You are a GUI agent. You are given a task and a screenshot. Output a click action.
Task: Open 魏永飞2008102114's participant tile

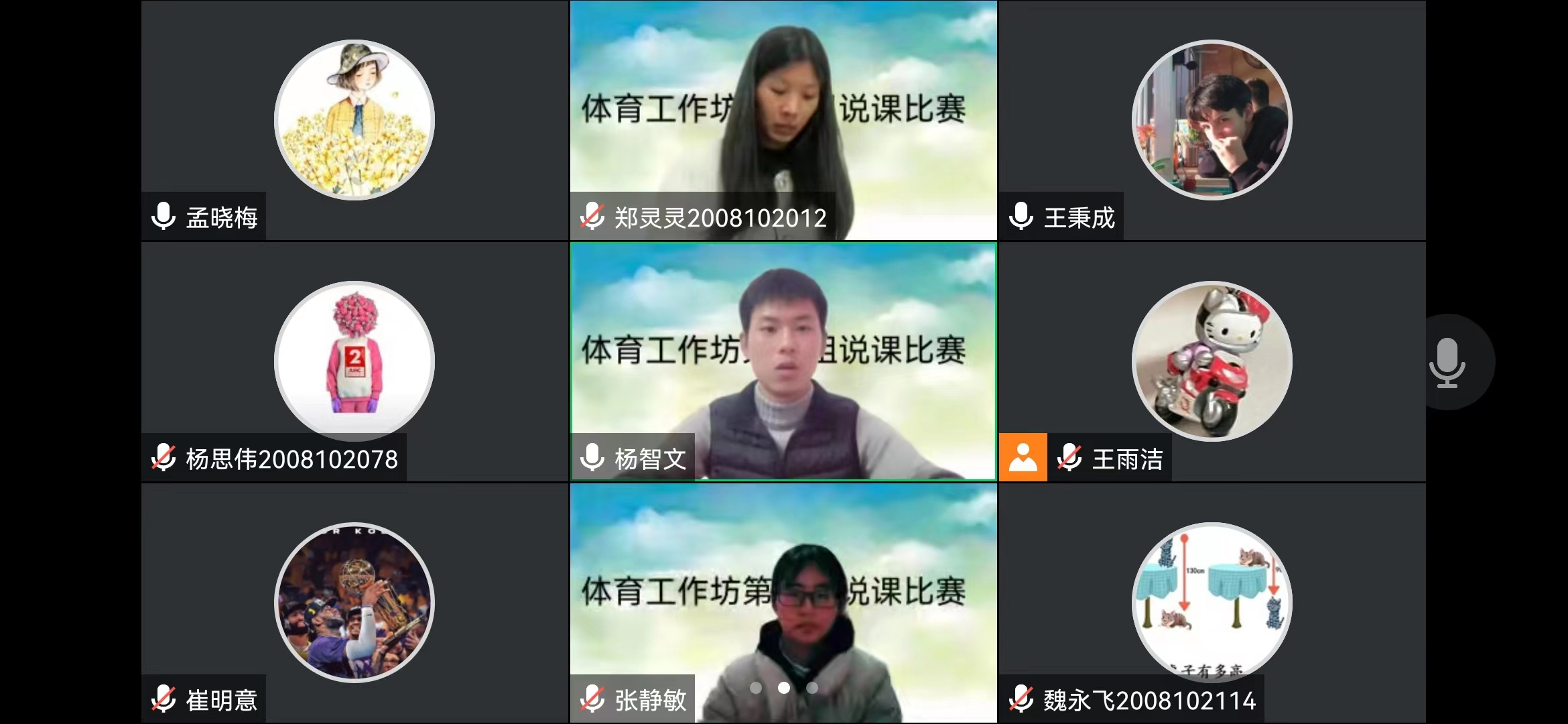[x=1212, y=603]
